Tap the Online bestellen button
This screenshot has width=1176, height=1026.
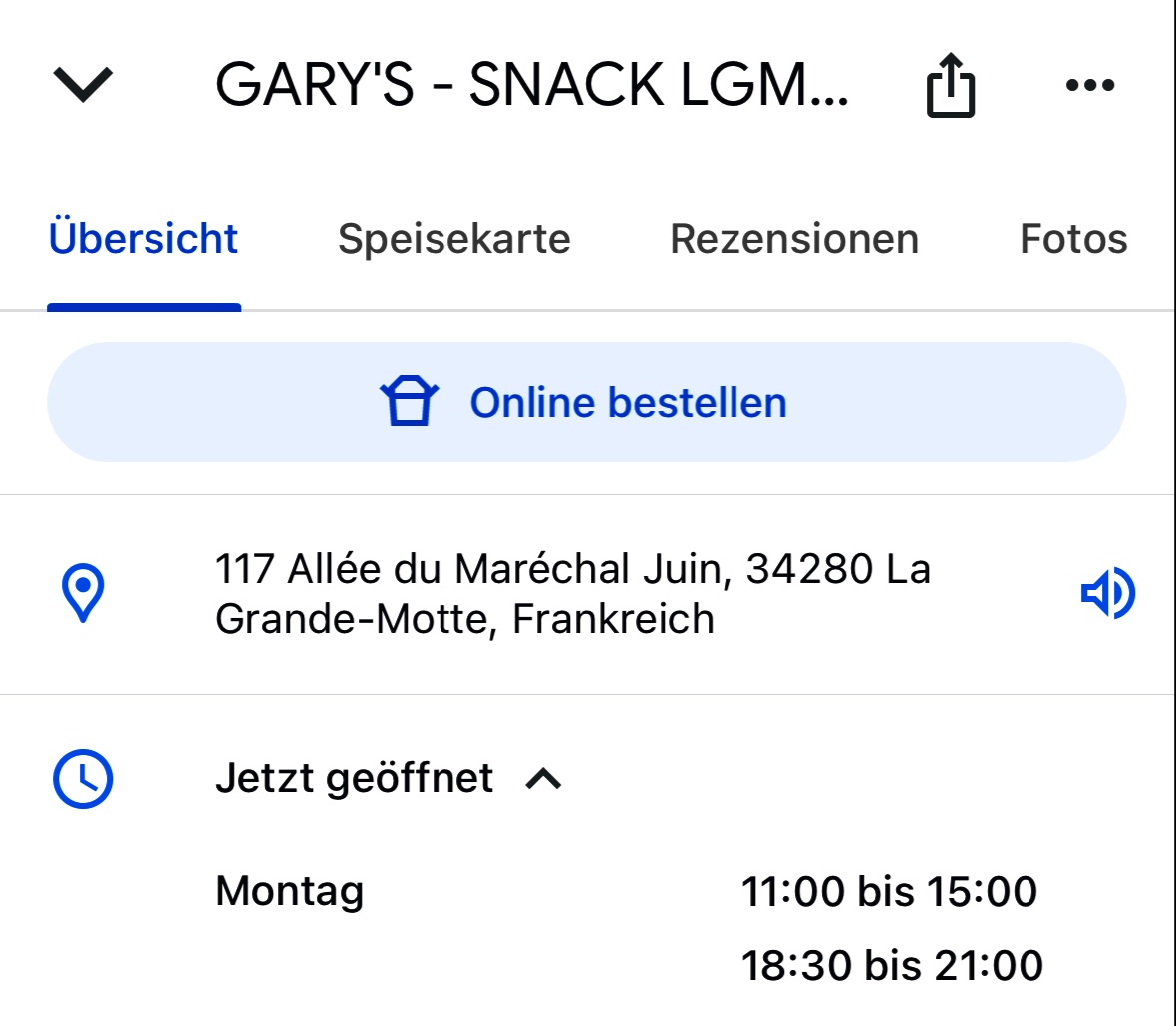click(x=586, y=402)
